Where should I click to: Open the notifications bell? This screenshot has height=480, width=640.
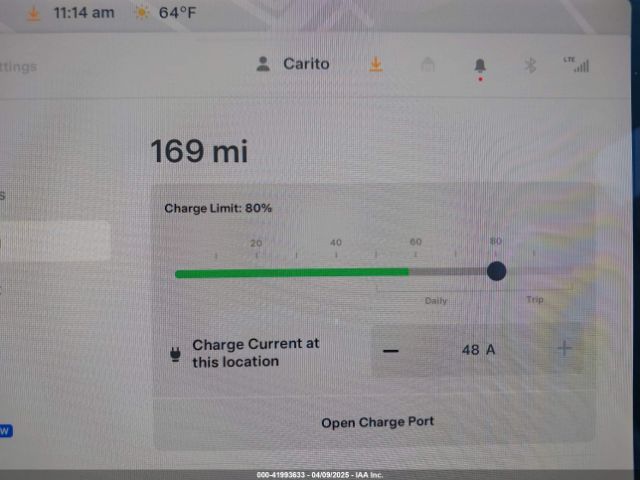click(x=480, y=66)
